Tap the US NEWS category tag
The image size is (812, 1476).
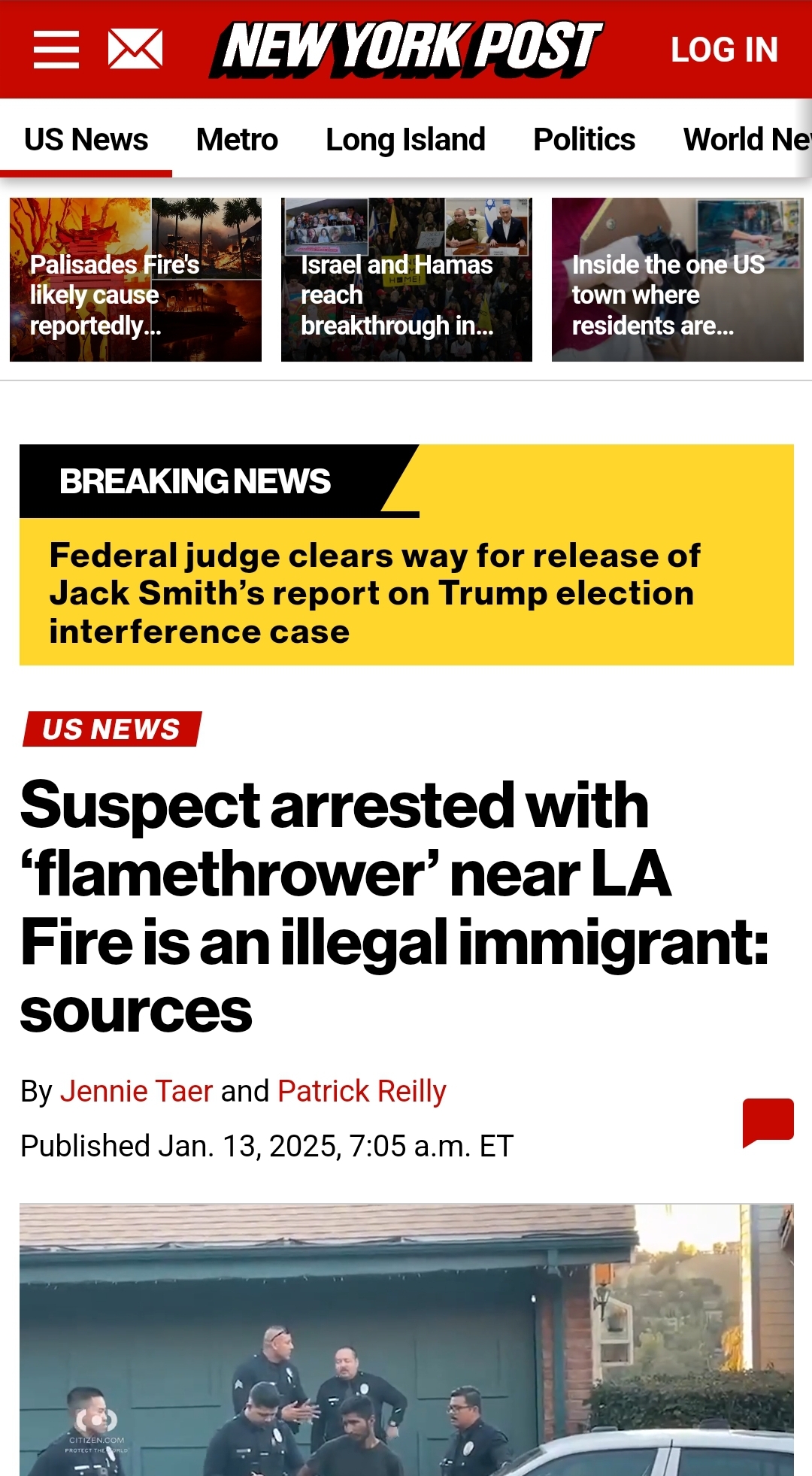(111, 729)
